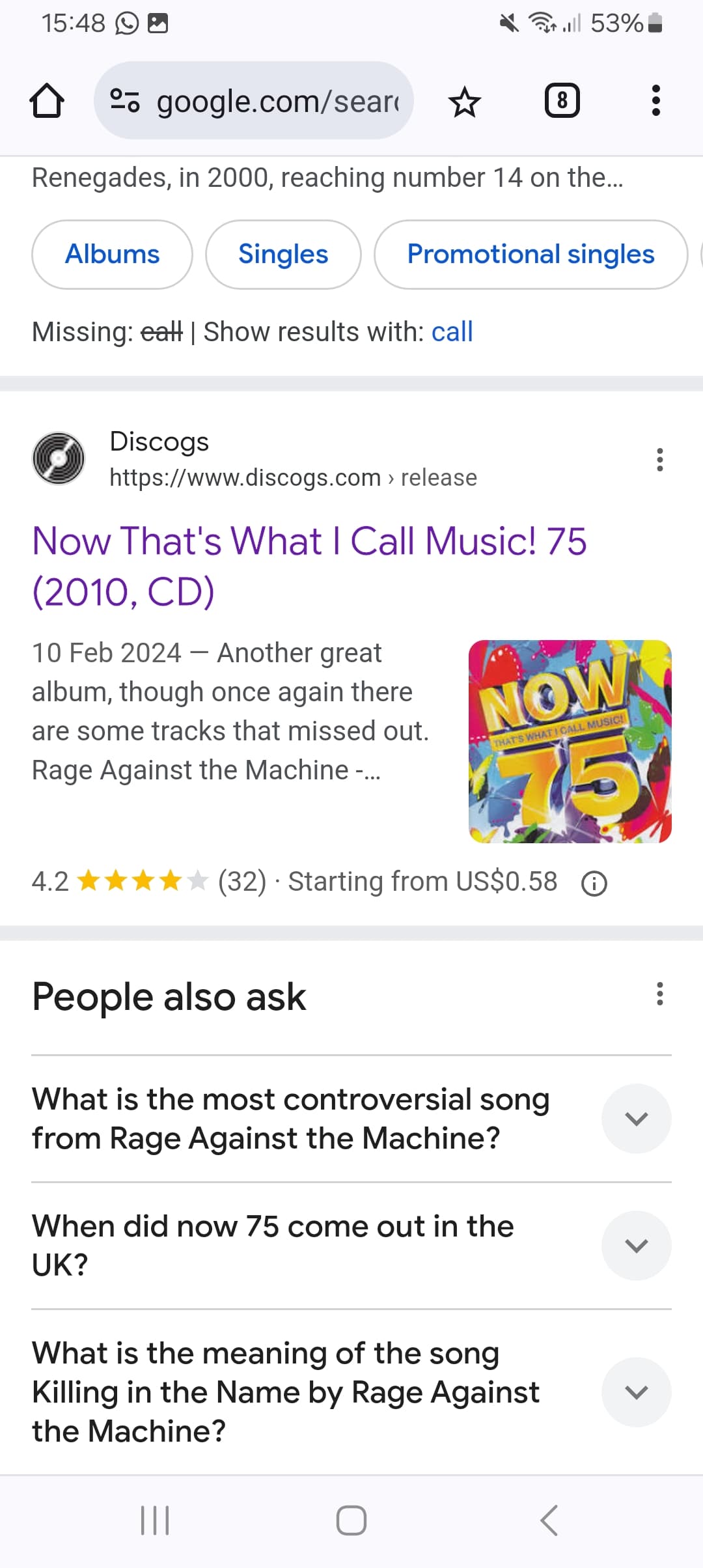Open the info icon next to product rating
Screen dimensions: 703x1568
point(594,882)
